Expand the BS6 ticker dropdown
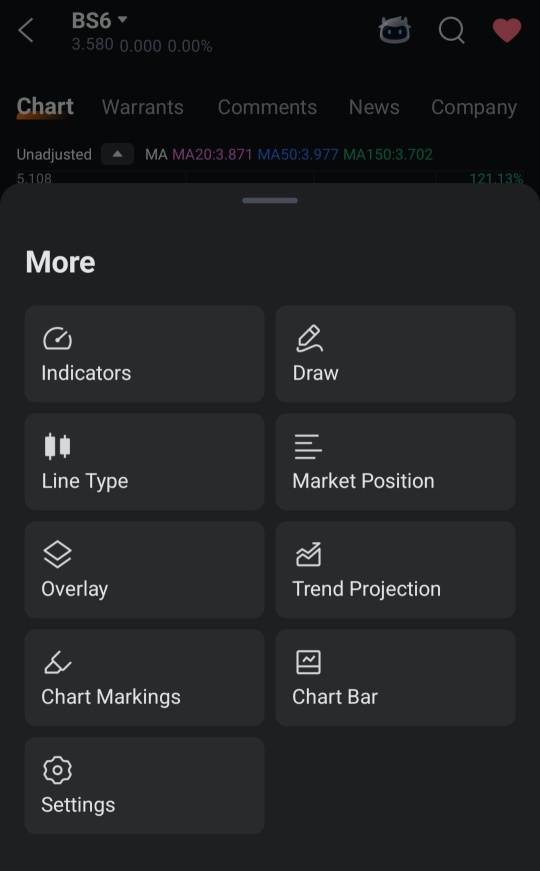 coord(99,21)
